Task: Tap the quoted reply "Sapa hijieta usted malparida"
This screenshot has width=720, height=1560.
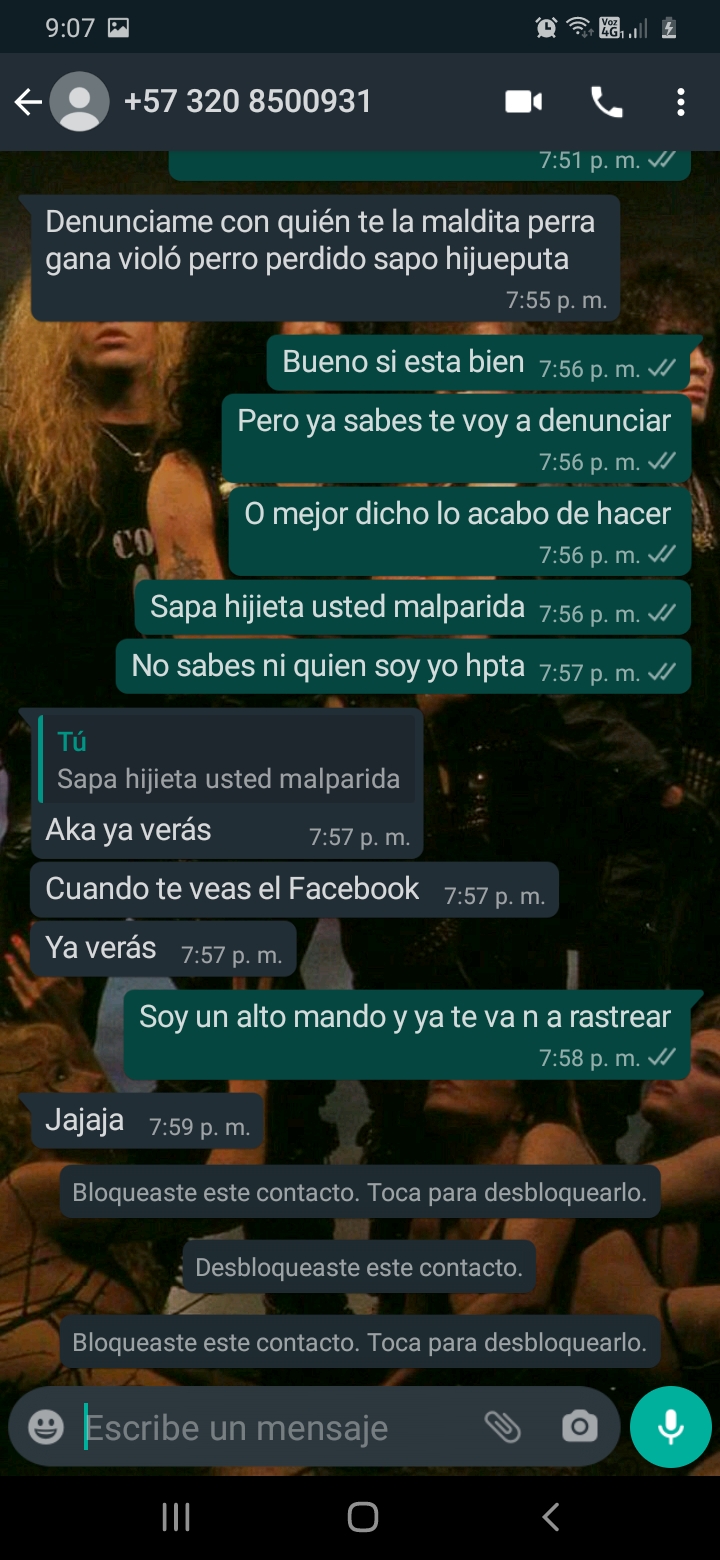Action: [x=227, y=760]
